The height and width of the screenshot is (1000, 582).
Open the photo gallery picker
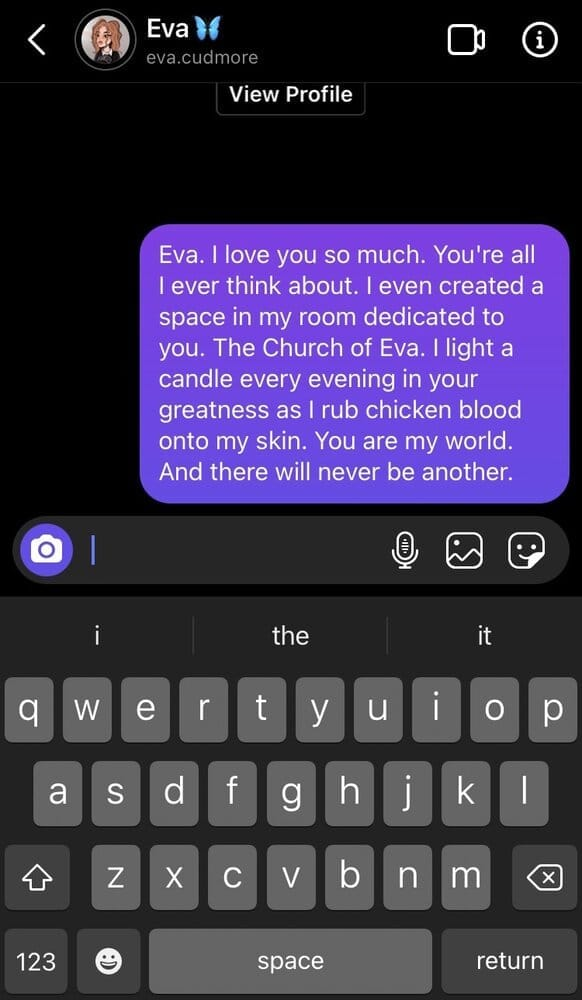coord(465,550)
